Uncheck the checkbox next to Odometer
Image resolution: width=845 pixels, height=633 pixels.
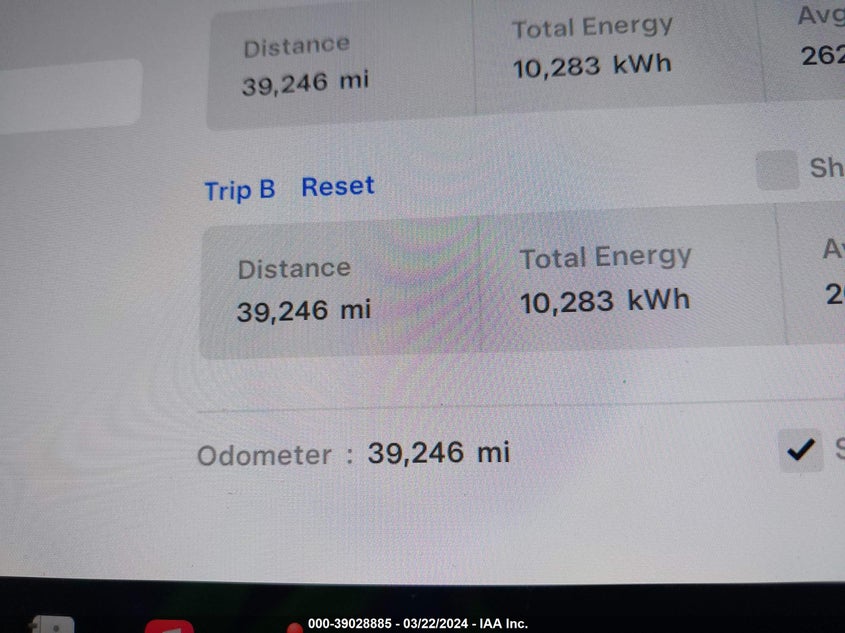tap(800, 450)
